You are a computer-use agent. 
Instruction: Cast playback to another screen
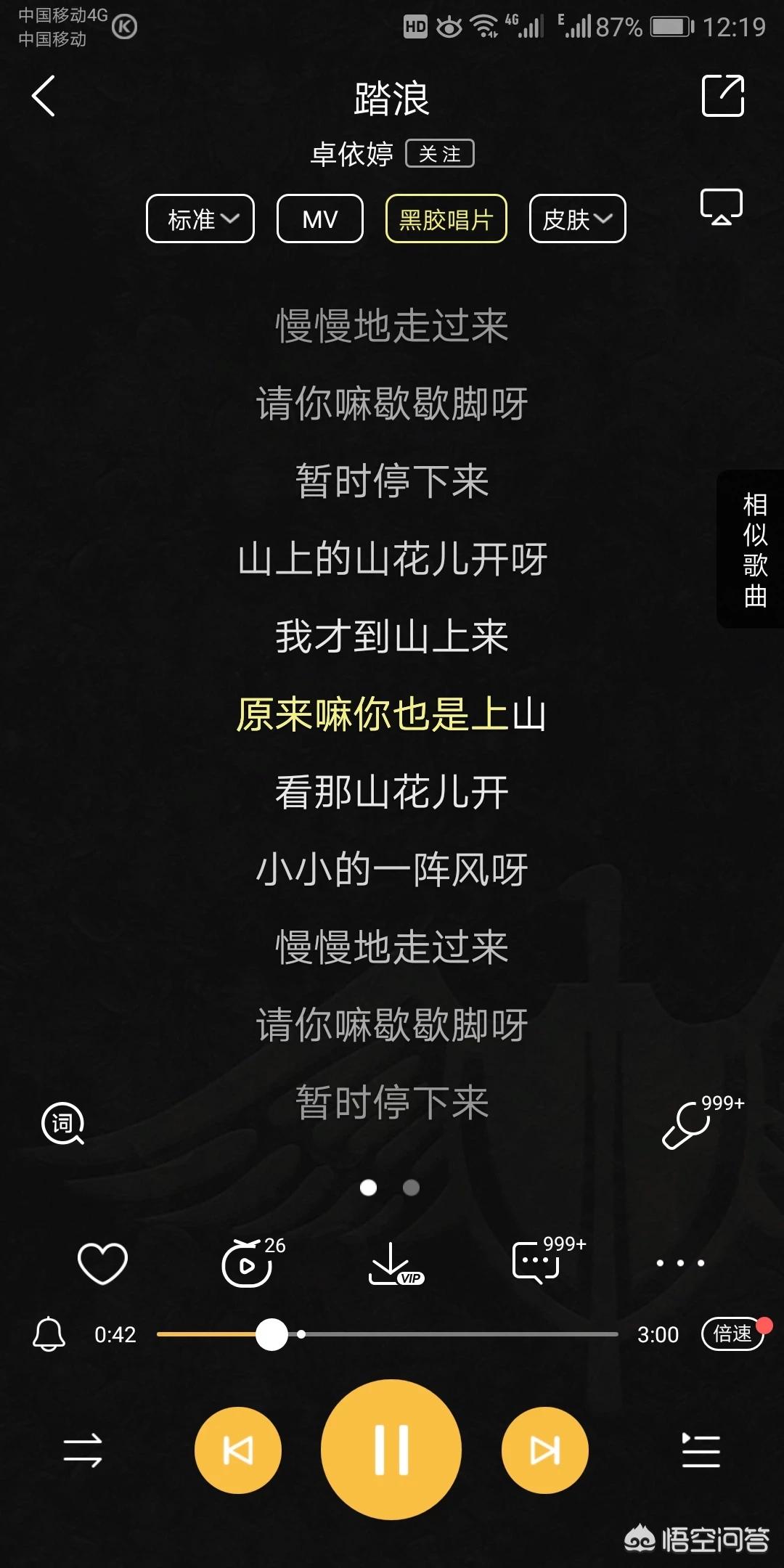pyautogui.click(x=721, y=207)
